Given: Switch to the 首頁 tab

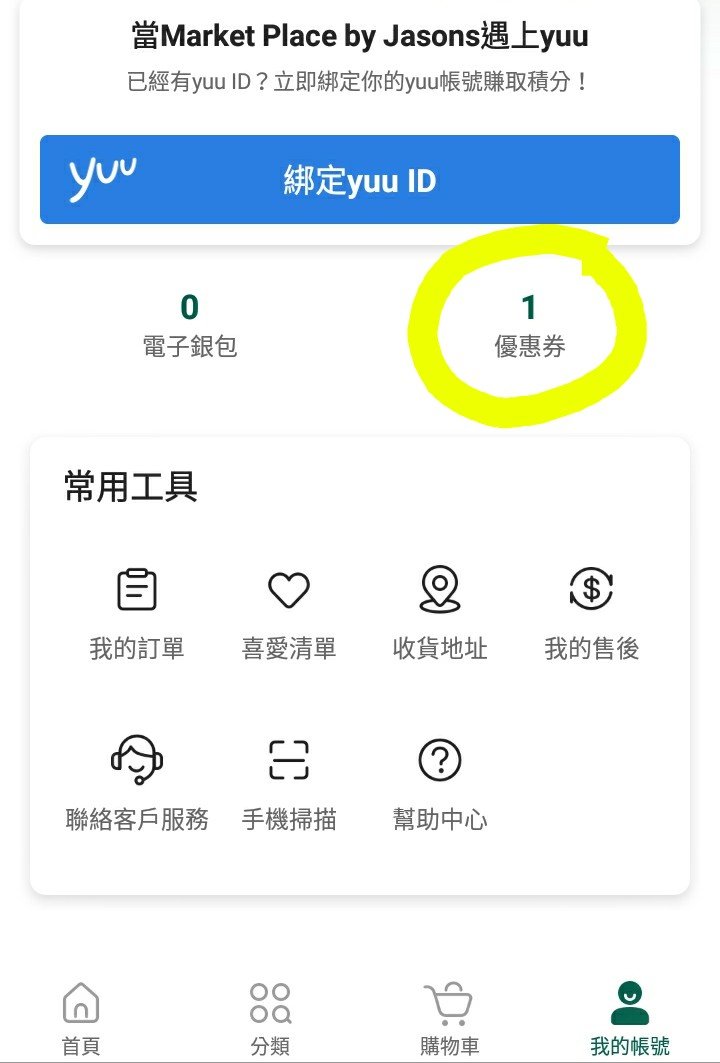Looking at the screenshot, I should point(81,1018).
